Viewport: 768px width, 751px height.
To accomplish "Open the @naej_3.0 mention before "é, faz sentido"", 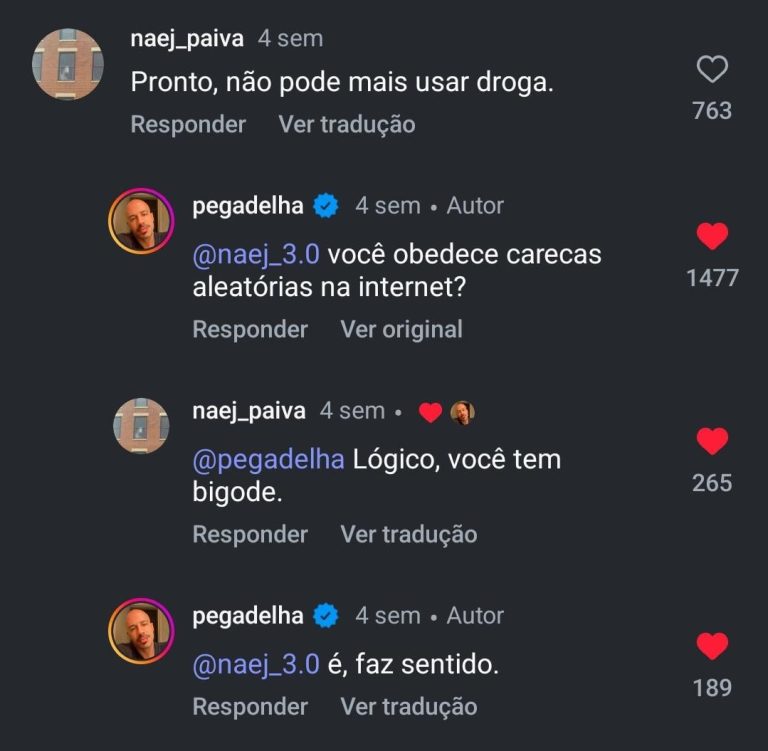I will pyautogui.click(x=256, y=664).
